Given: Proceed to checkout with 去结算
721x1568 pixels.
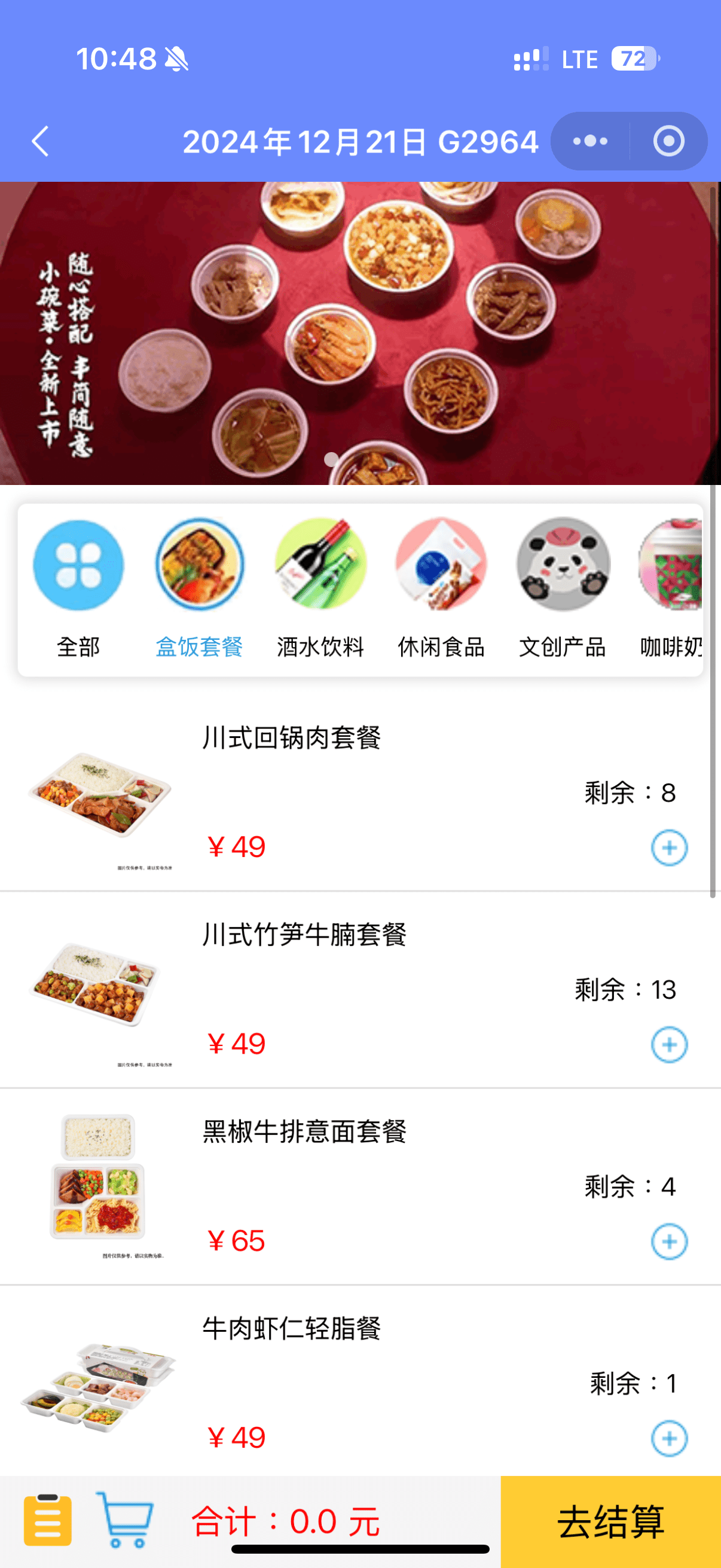Looking at the screenshot, I should [x=610, y=1522].
